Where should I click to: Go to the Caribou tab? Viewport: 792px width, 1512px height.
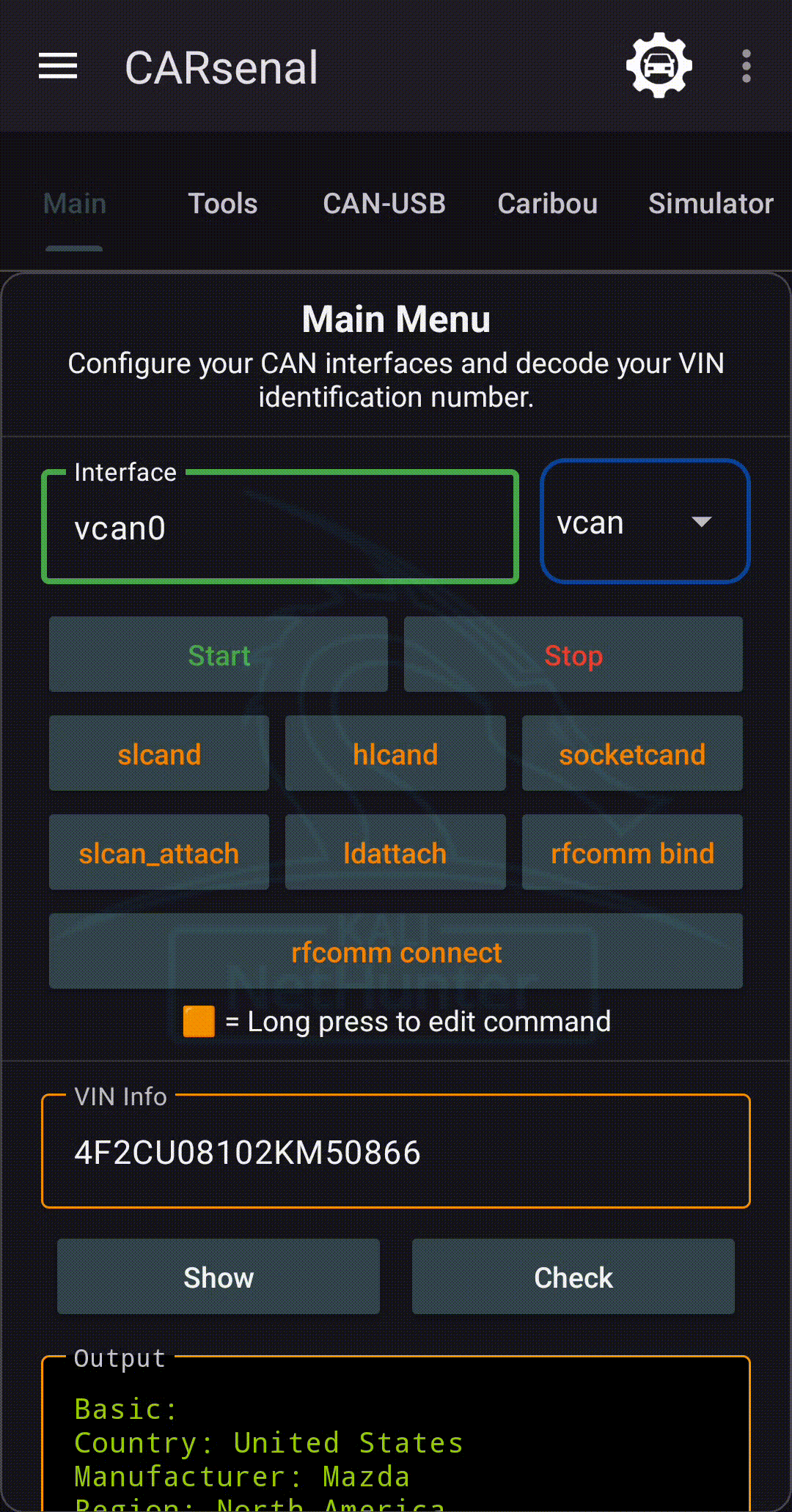pyautogui.click(x=547, y=204)
